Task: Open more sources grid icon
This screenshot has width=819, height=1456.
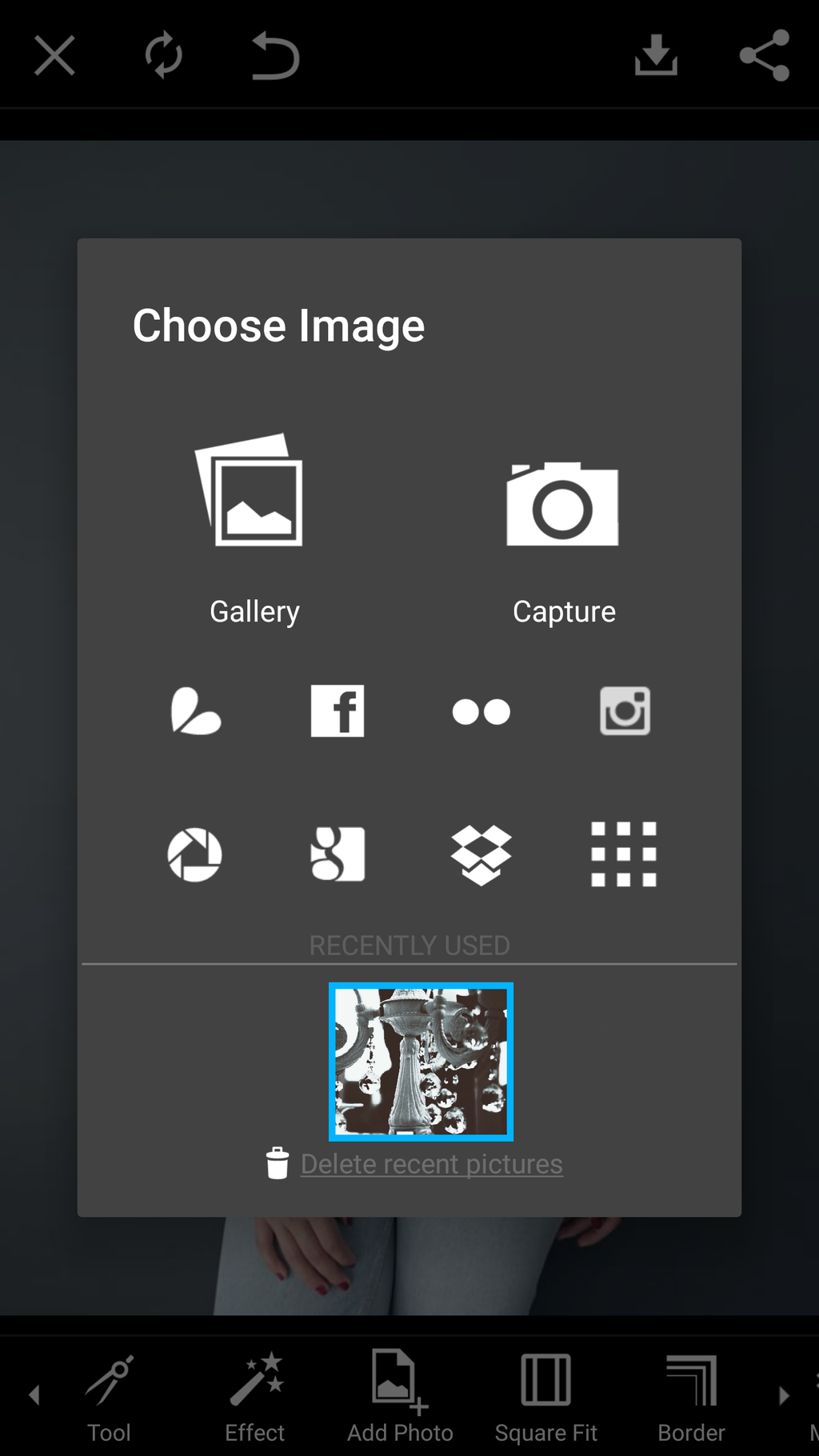Action: tap(624, 854)
